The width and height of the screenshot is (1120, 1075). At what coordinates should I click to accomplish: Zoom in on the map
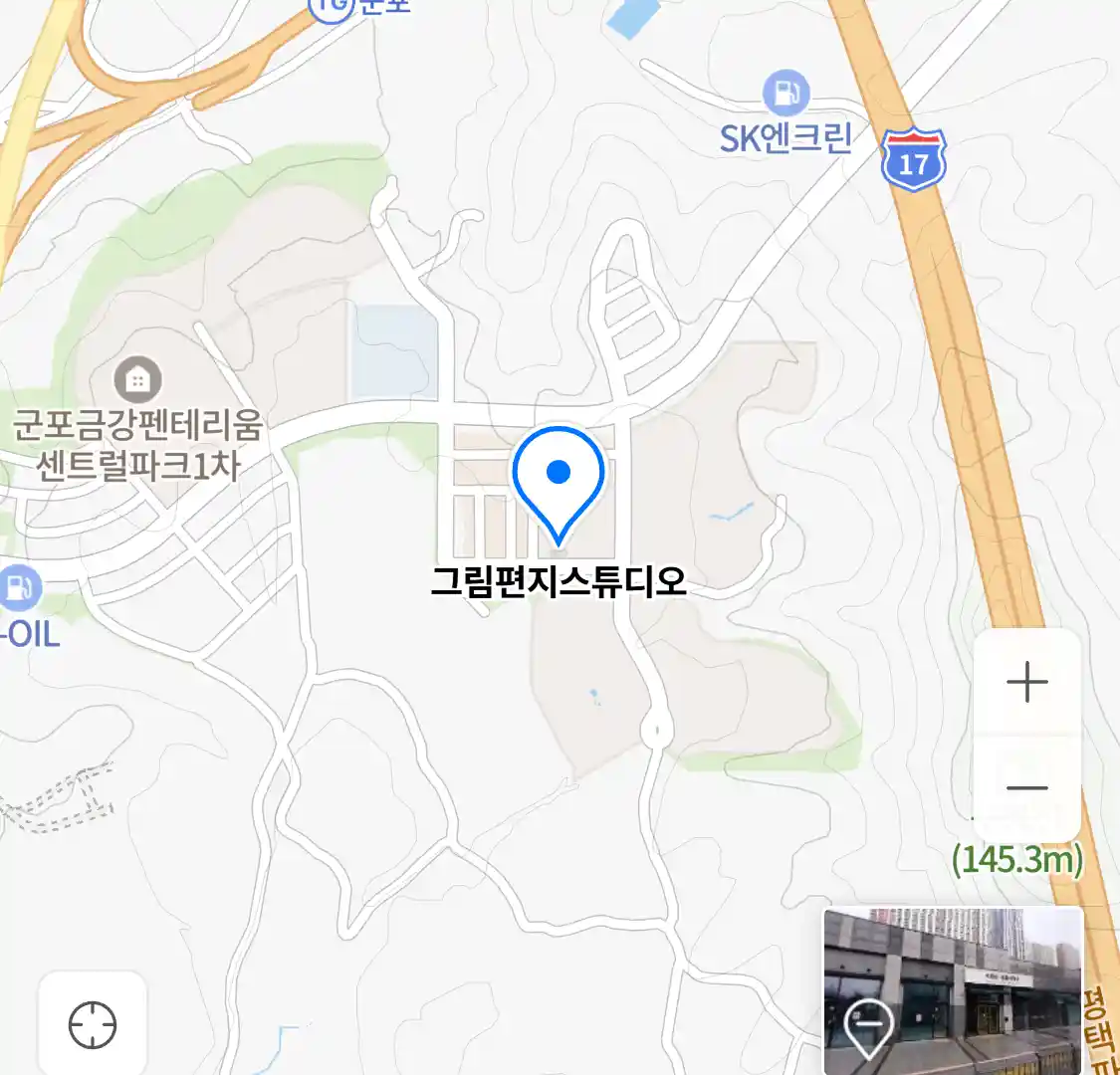pos(1026,684)
